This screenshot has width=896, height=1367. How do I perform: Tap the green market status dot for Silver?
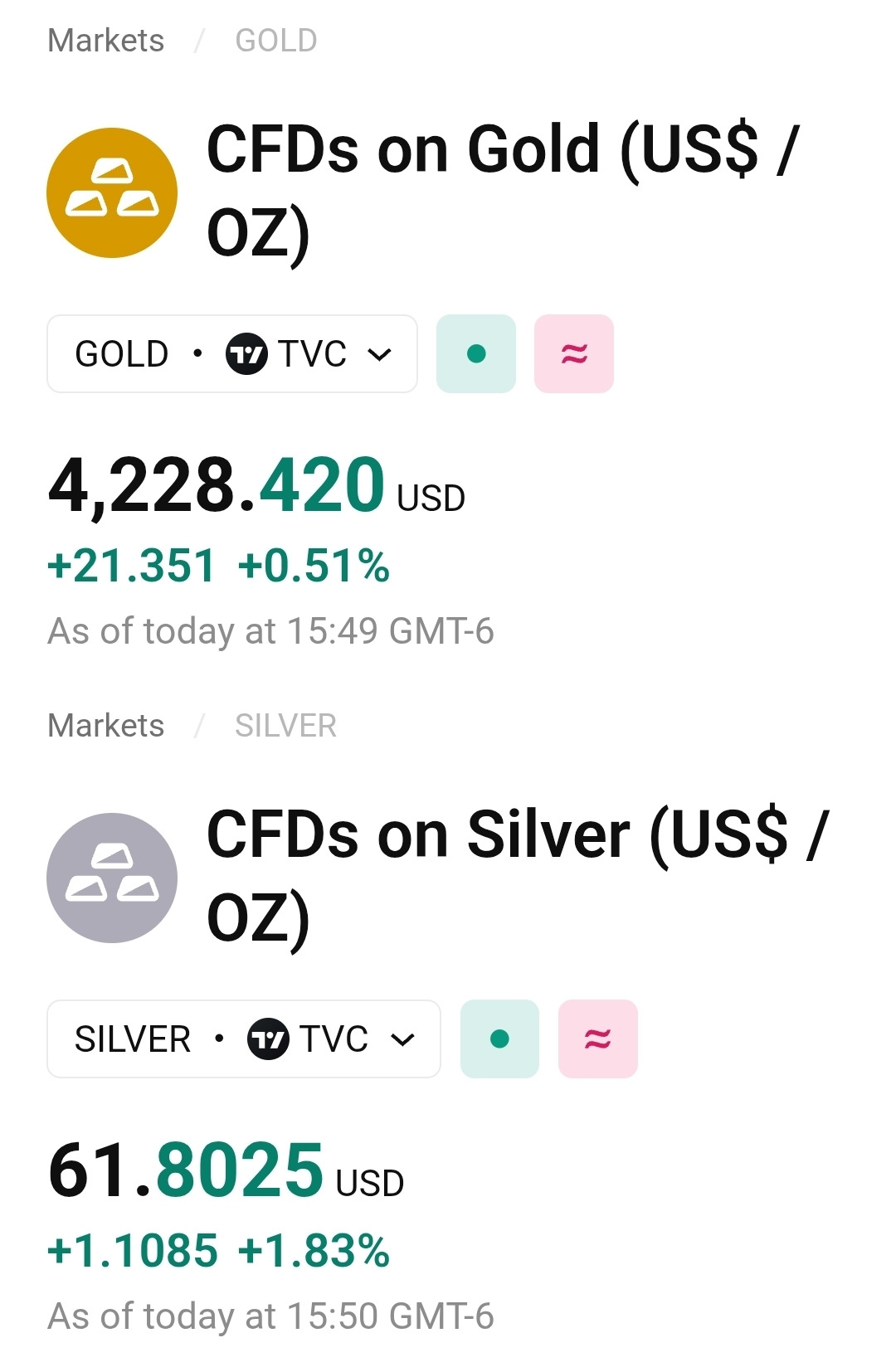[499, 1039]
